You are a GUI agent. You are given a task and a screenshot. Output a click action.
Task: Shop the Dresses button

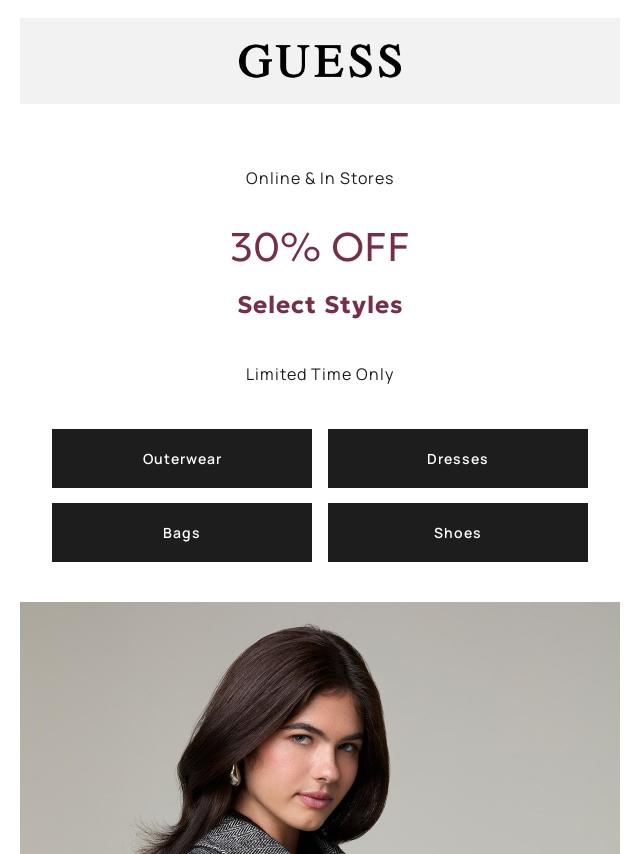[x=458, y=459]
